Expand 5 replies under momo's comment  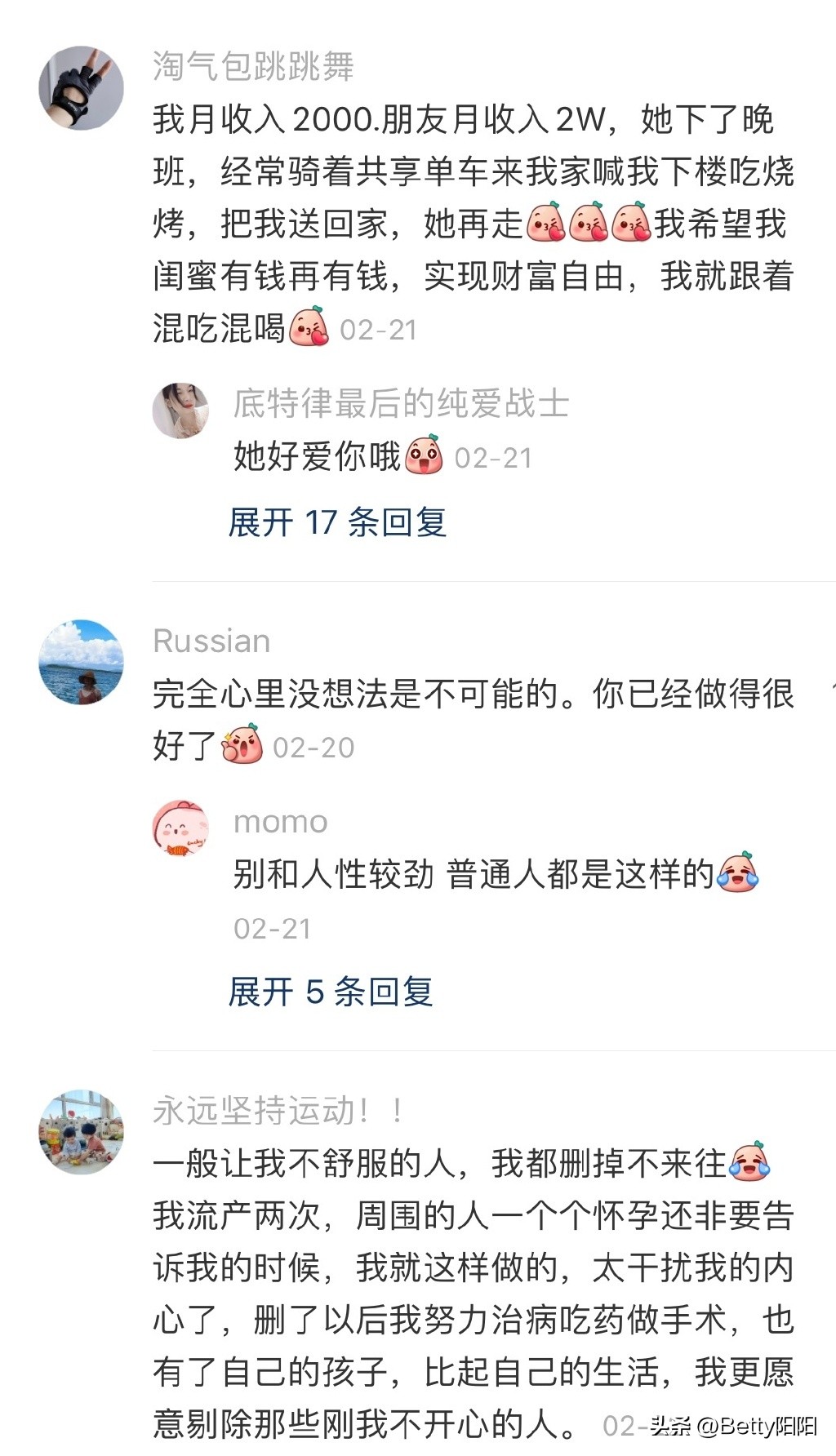(330, 992)
